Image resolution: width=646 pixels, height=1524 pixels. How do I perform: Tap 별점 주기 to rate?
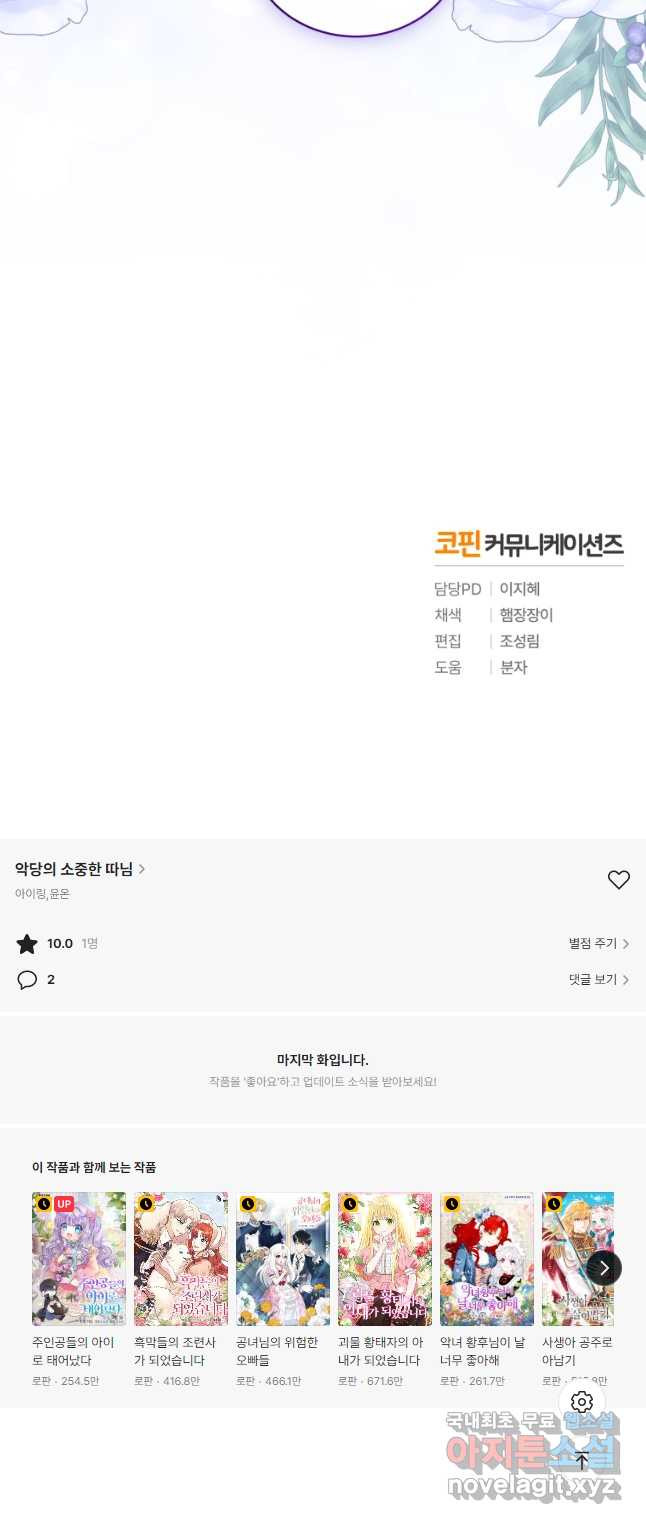(x=598, y=944)
